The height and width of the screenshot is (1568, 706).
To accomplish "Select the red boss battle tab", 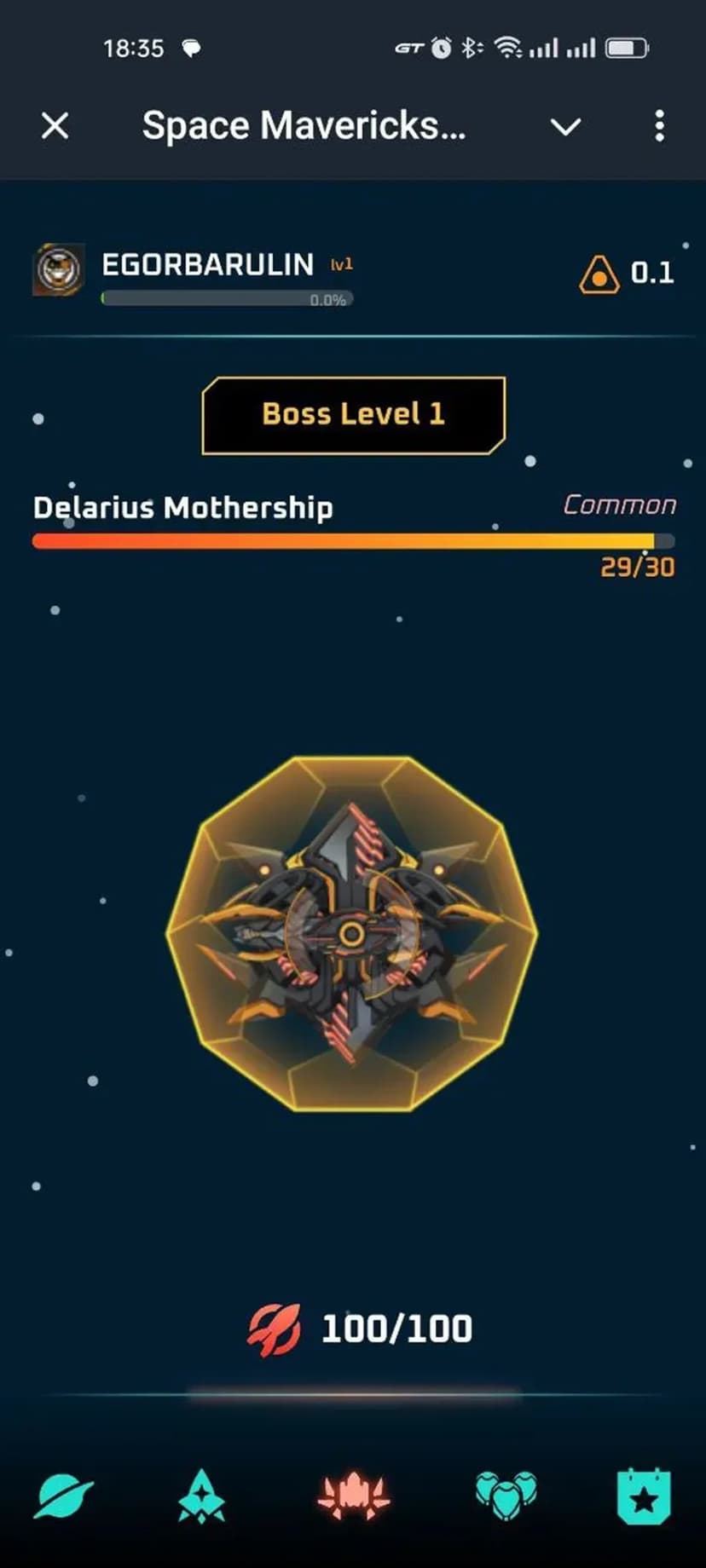I will pyautogui.click(x=353, y=1496).
